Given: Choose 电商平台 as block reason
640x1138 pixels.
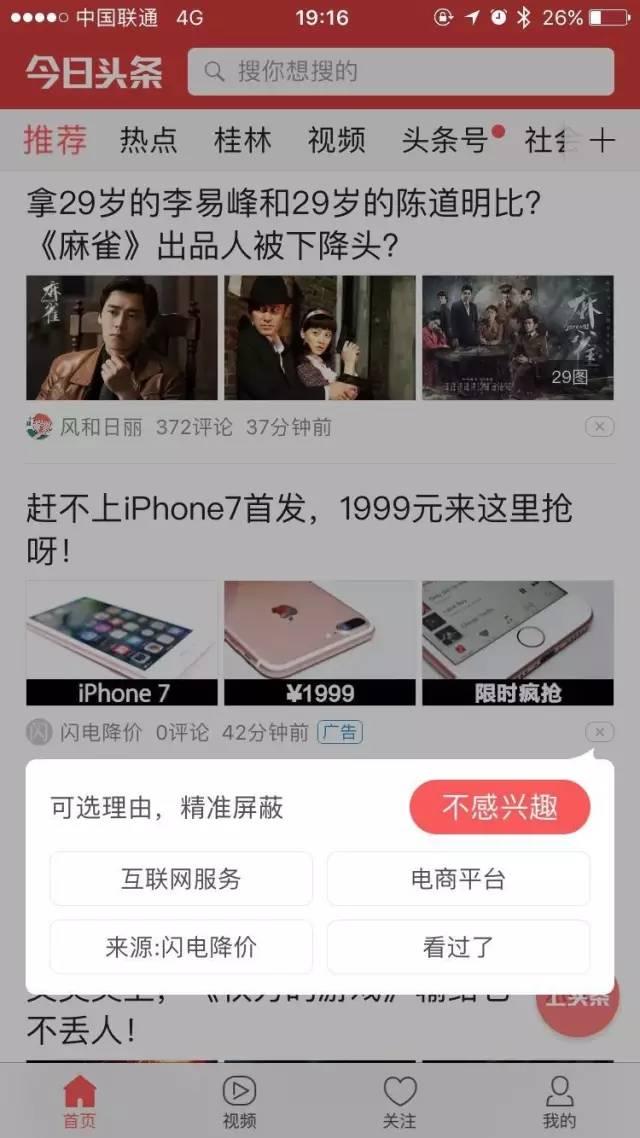Looking at the screenshot, I should [458, 879].
